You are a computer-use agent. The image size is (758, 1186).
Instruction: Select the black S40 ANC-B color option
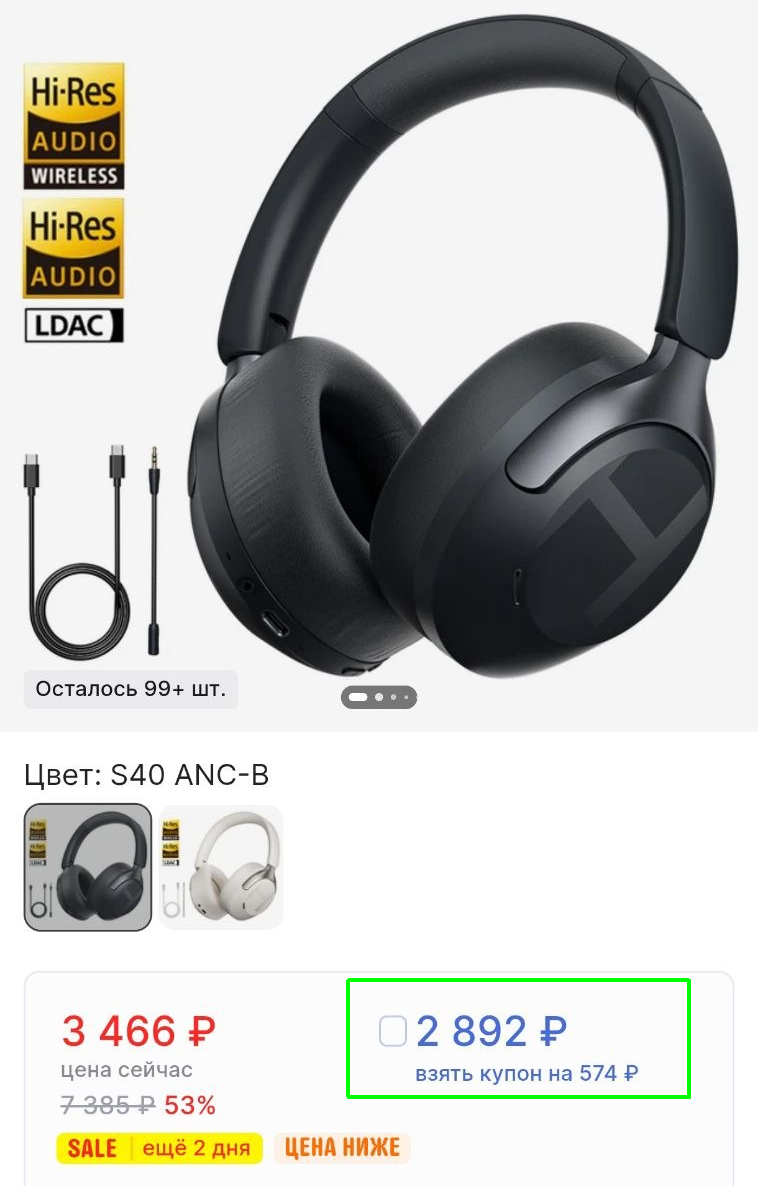tap(88, 867)
